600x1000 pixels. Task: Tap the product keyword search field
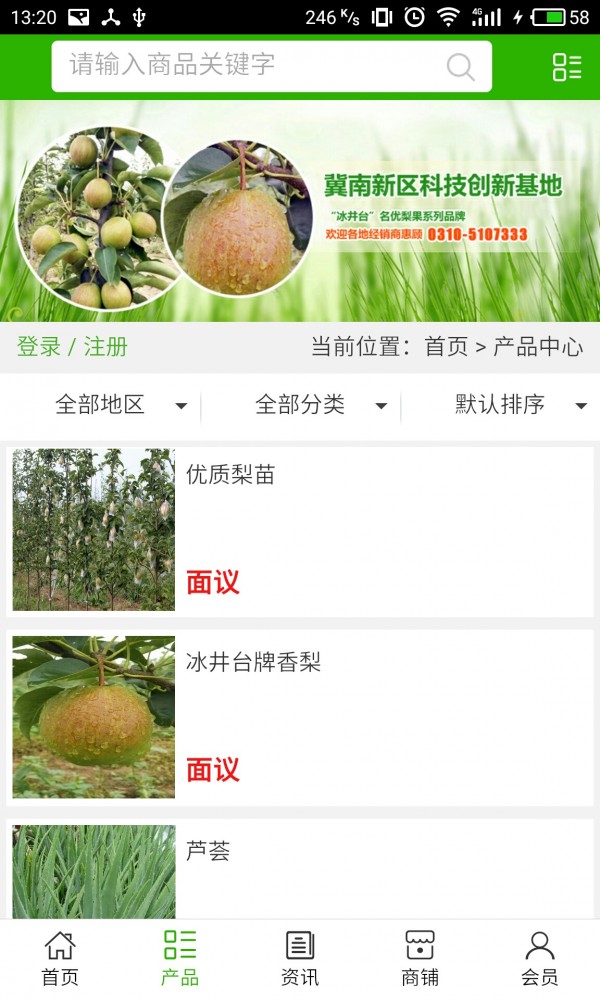pos(250,66)
